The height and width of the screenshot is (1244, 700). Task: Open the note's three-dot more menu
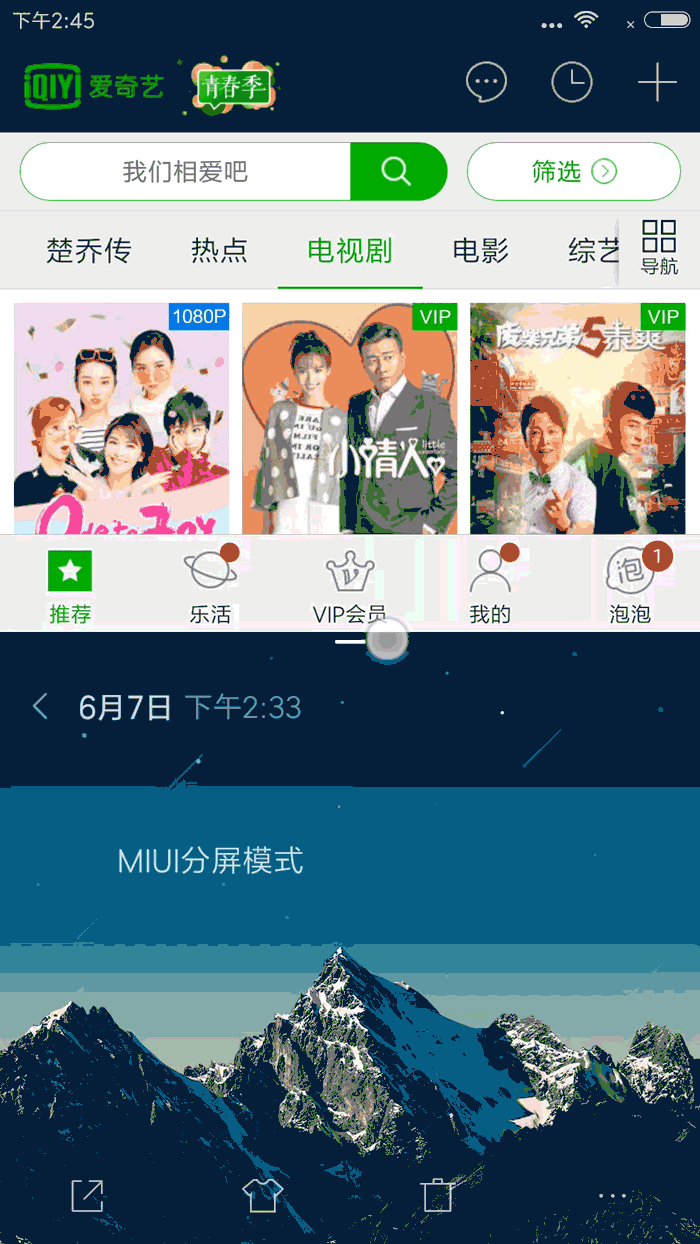(x=612, y=1195)
